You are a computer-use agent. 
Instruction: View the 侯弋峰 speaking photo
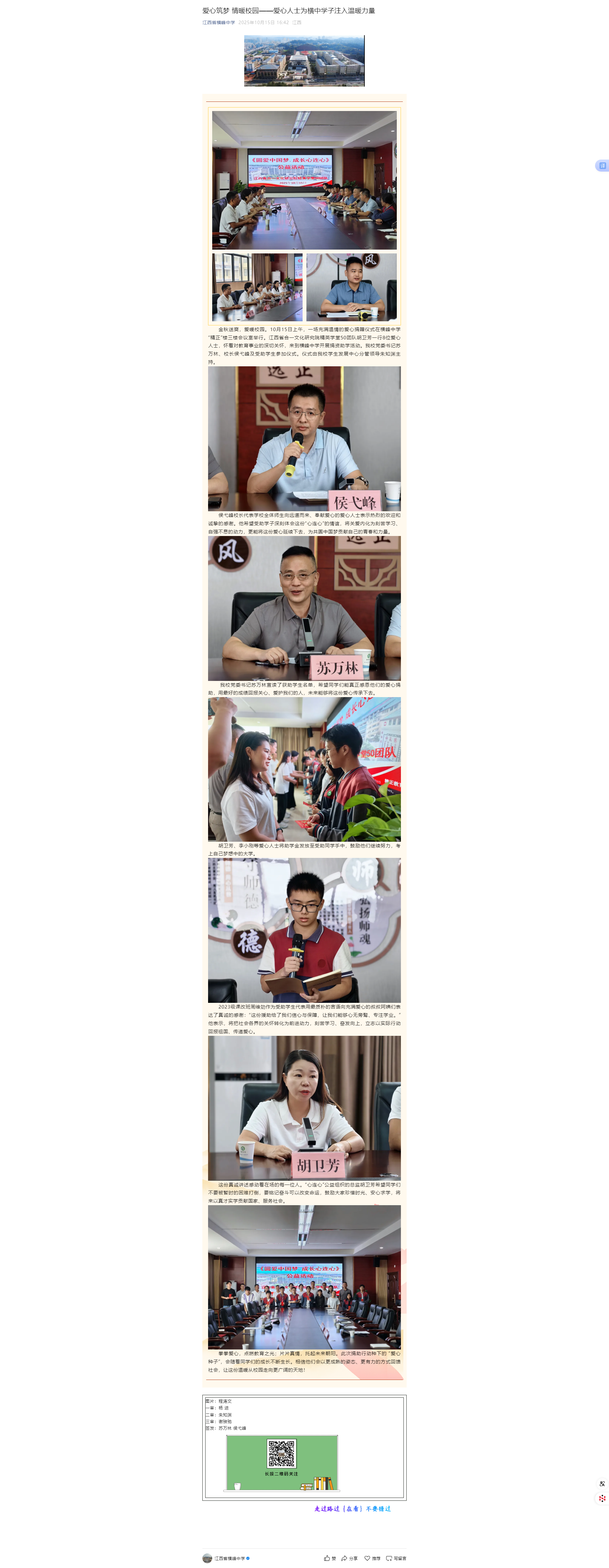coord(304,438)
